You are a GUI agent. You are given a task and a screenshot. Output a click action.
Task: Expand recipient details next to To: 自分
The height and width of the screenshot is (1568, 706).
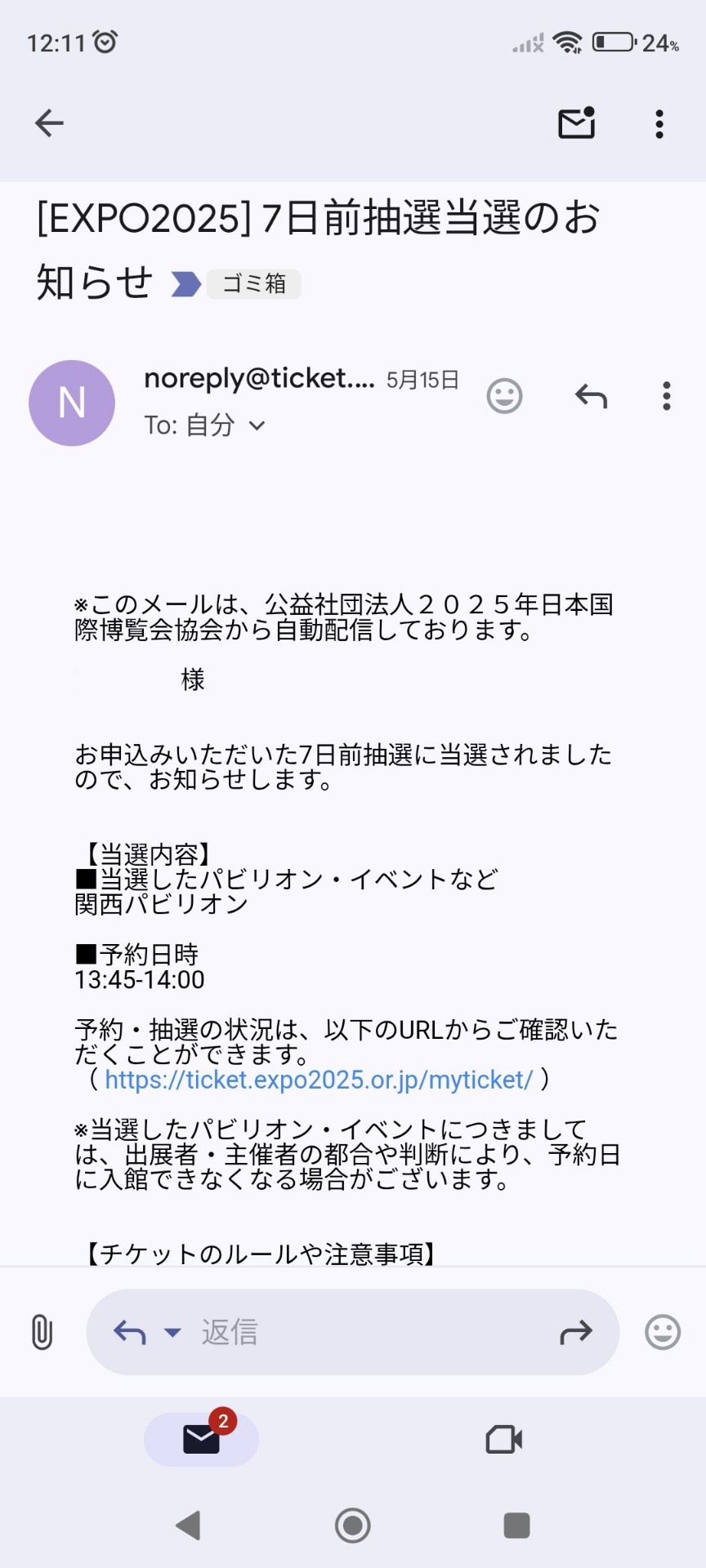[x=257, y=425]
